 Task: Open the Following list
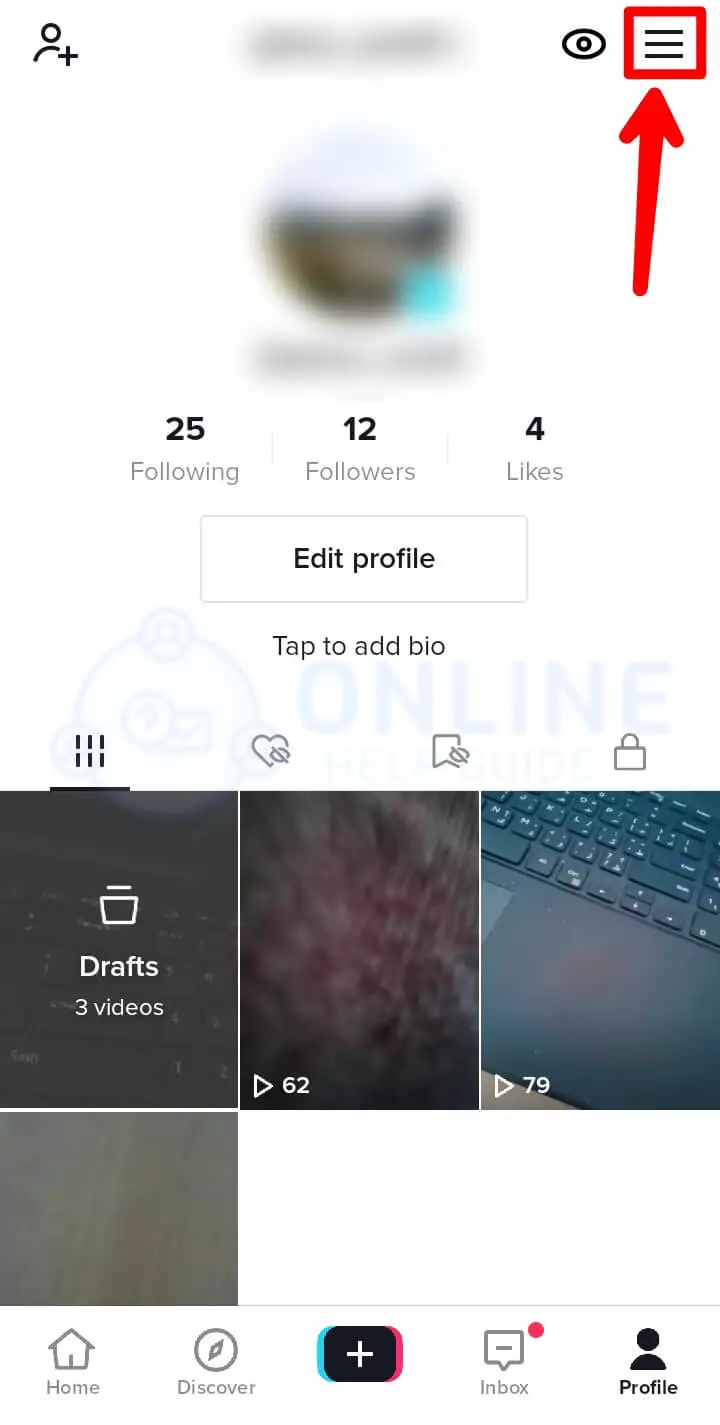click(x=185, y=449)
